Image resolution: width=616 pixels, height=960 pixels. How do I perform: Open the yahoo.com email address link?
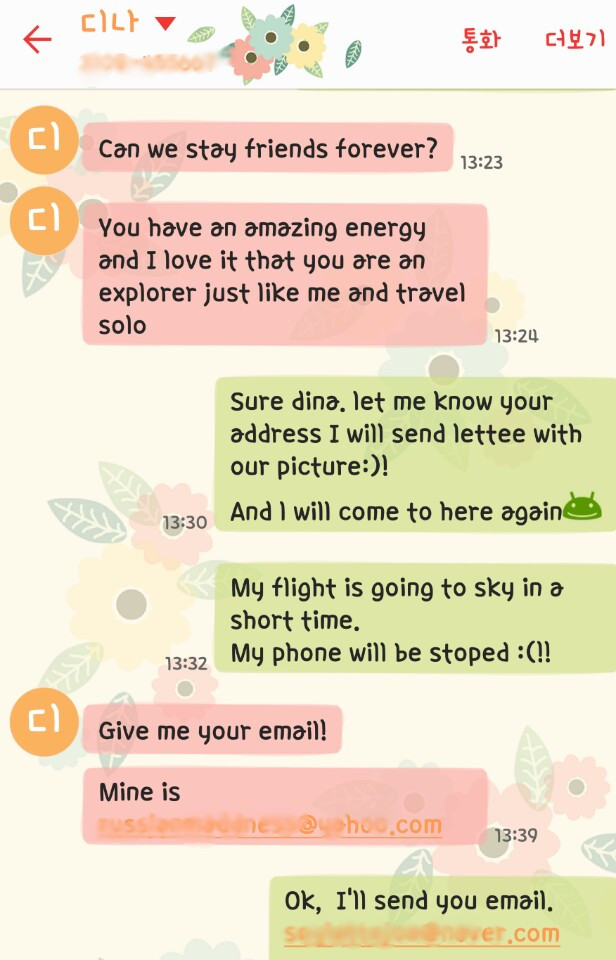tap(270, 825)
